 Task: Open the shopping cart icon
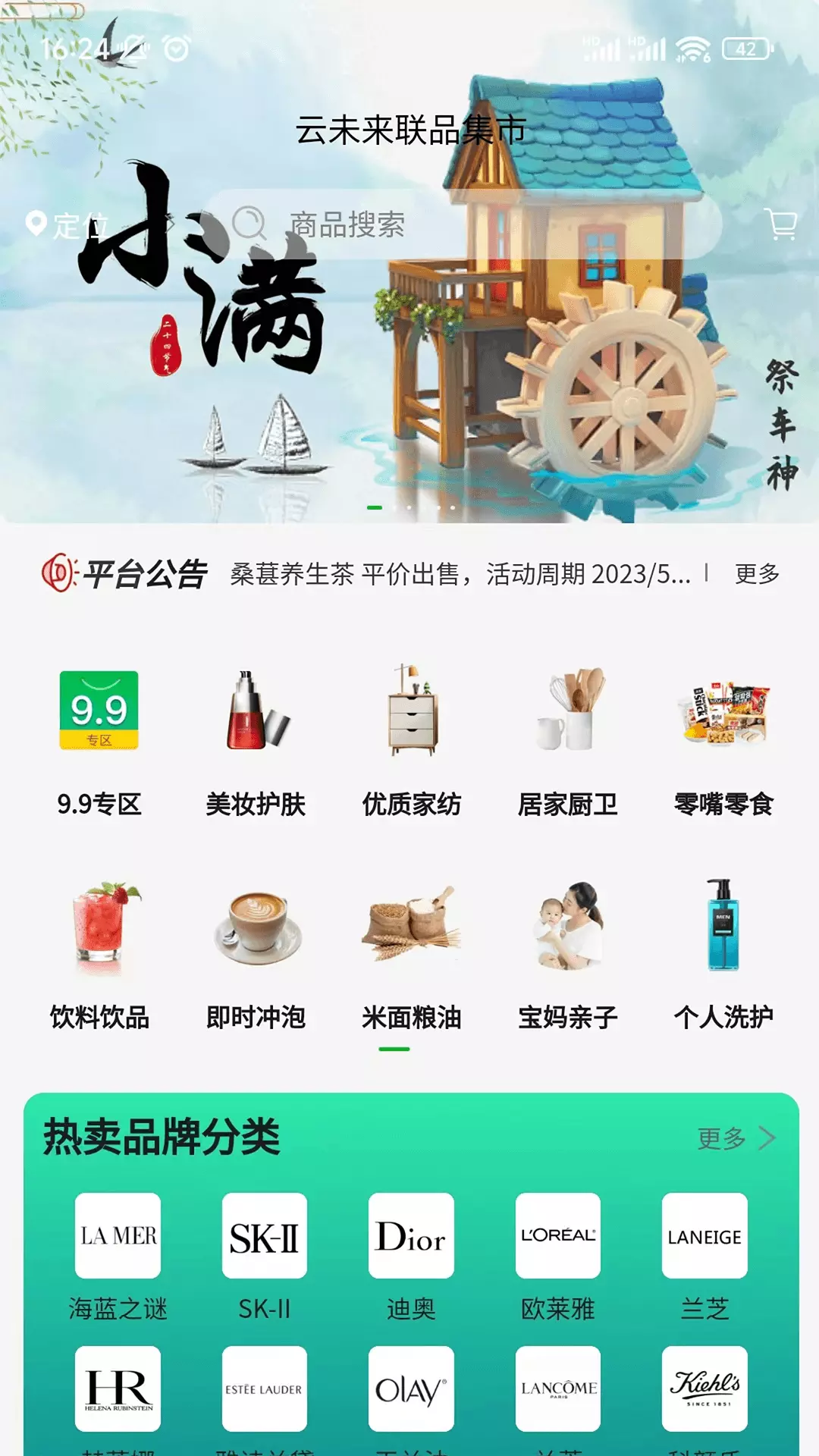(781, 224)
